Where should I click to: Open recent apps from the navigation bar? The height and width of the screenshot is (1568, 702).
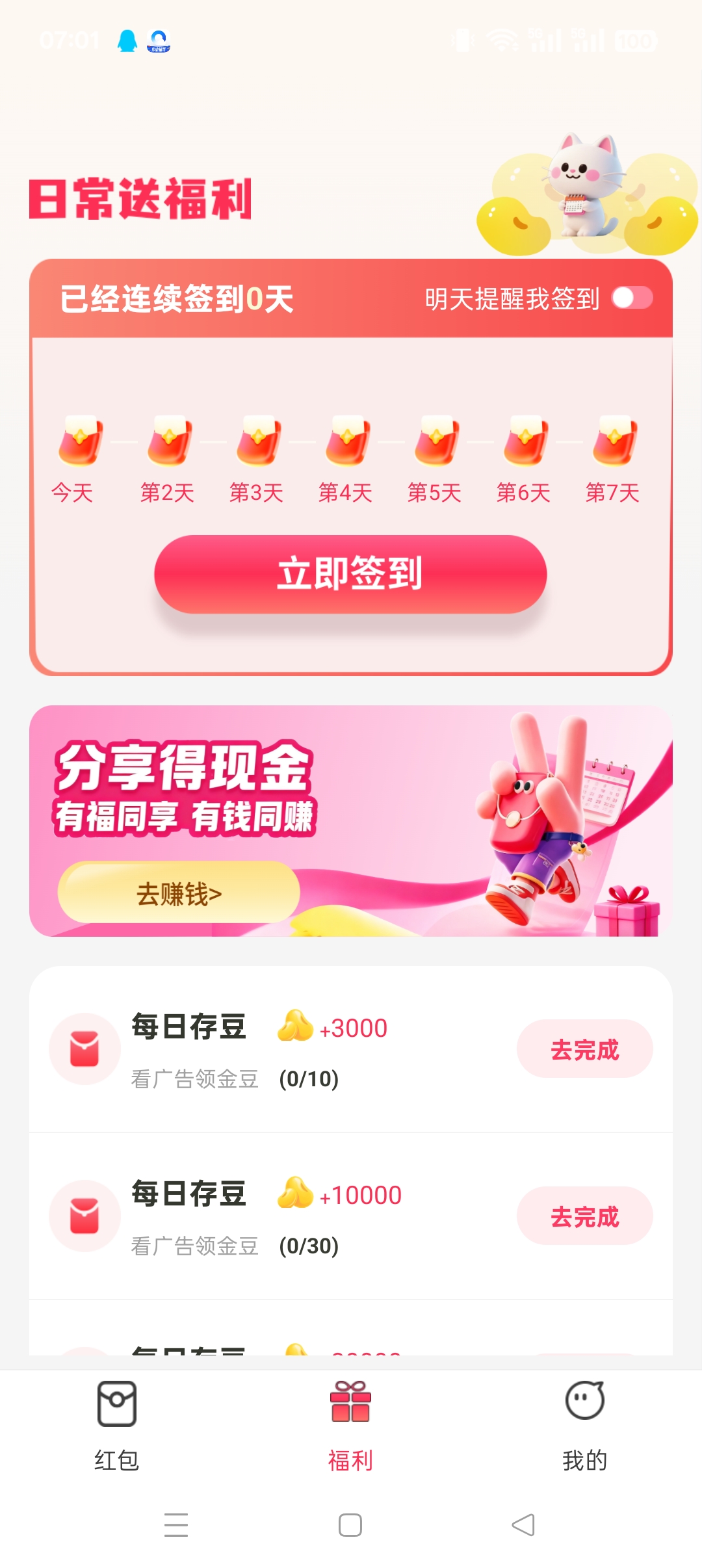click(x=176, y=1525)
